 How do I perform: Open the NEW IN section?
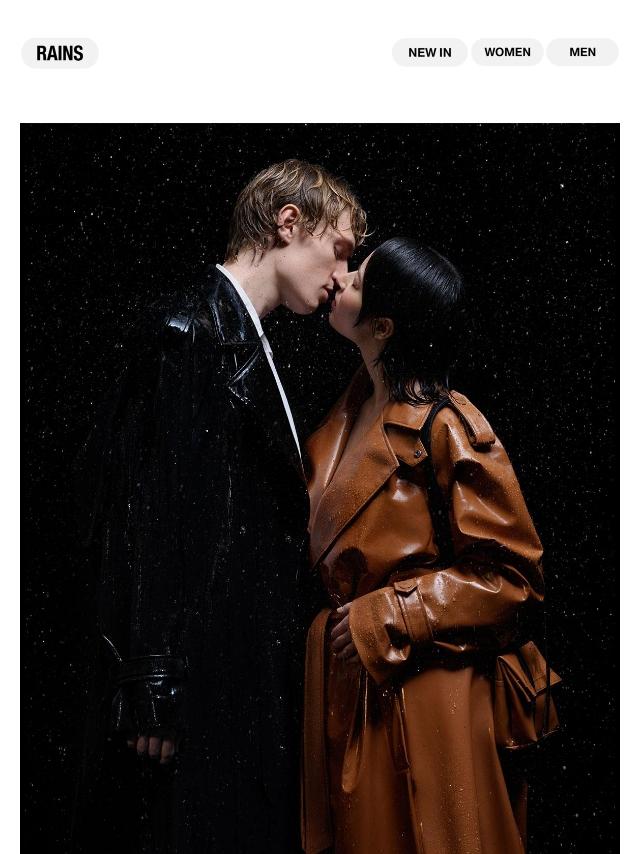[x=430, y=52]
